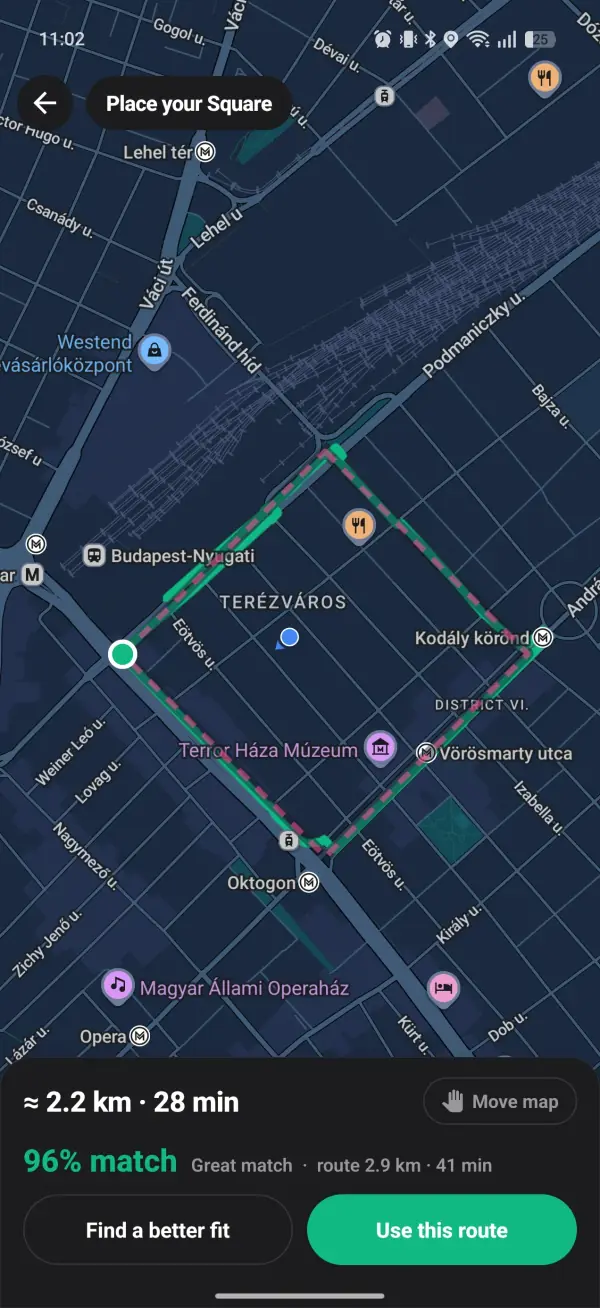Open the restaurant pin inside the square
Viewport: 600px width, 1308px height.
click(359, 524)
